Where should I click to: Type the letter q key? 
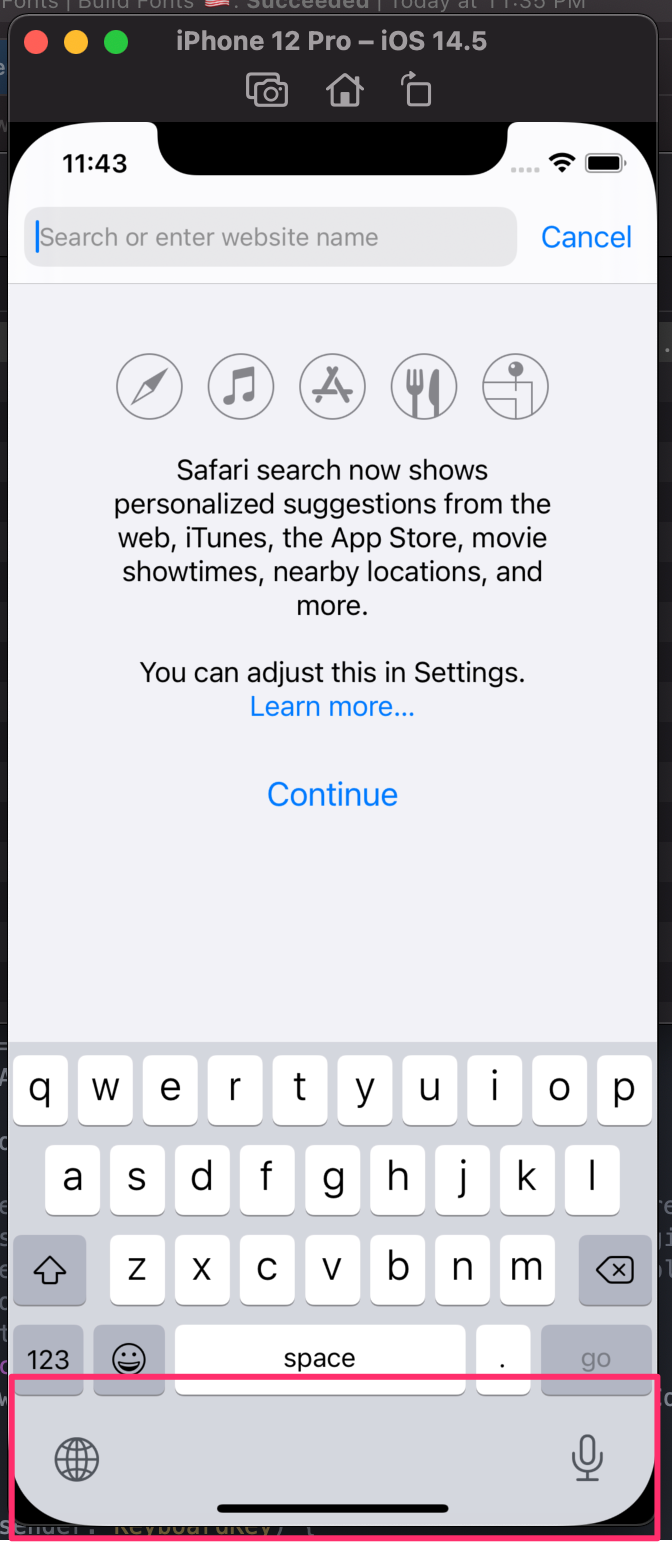pyautogui.click(x=40, y=1089)
